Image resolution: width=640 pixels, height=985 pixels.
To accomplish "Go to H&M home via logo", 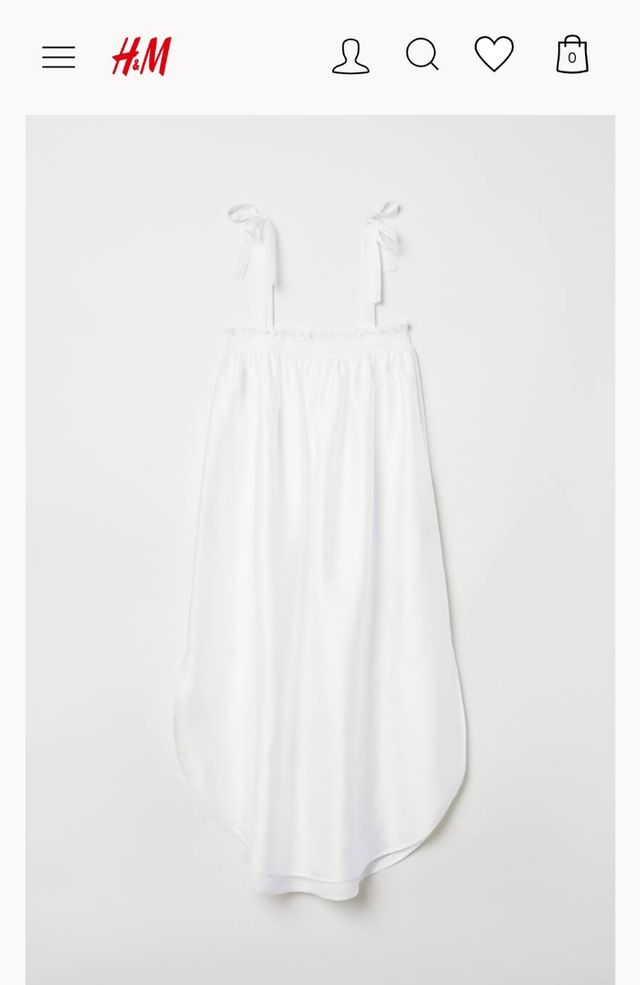I will (x=141, y=57).
